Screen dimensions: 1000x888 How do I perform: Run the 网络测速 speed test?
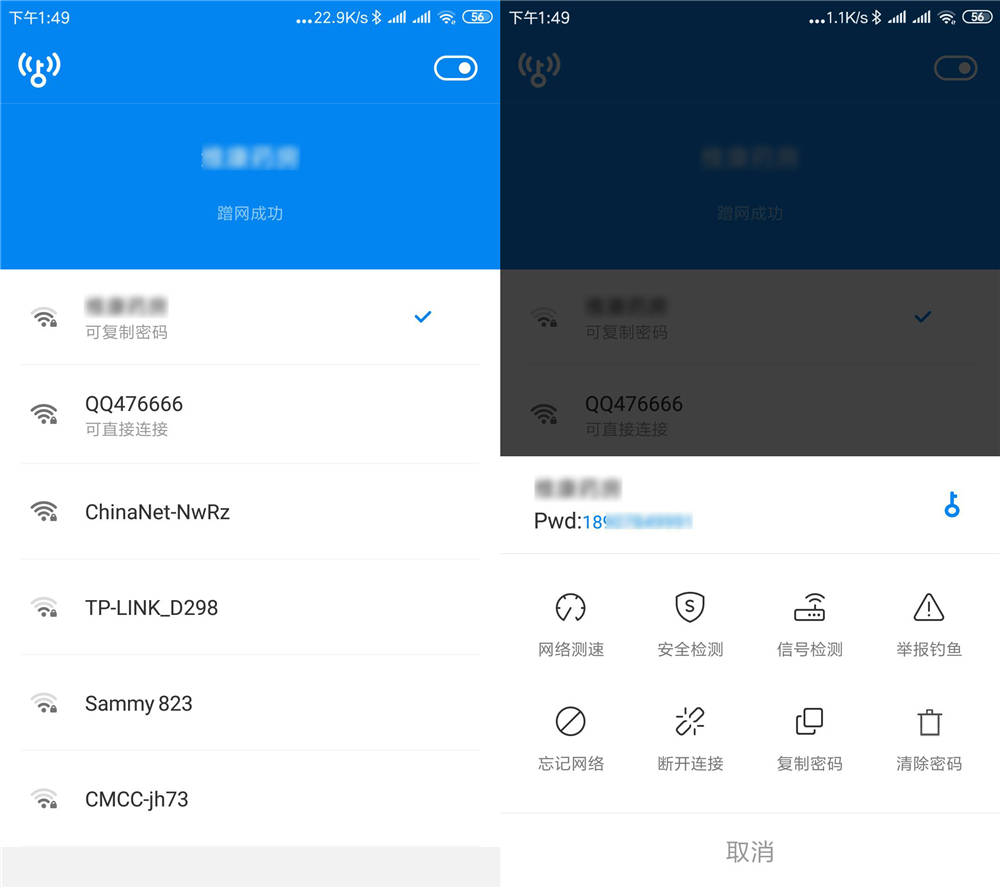pyautogui.click(x=571, y=624)
